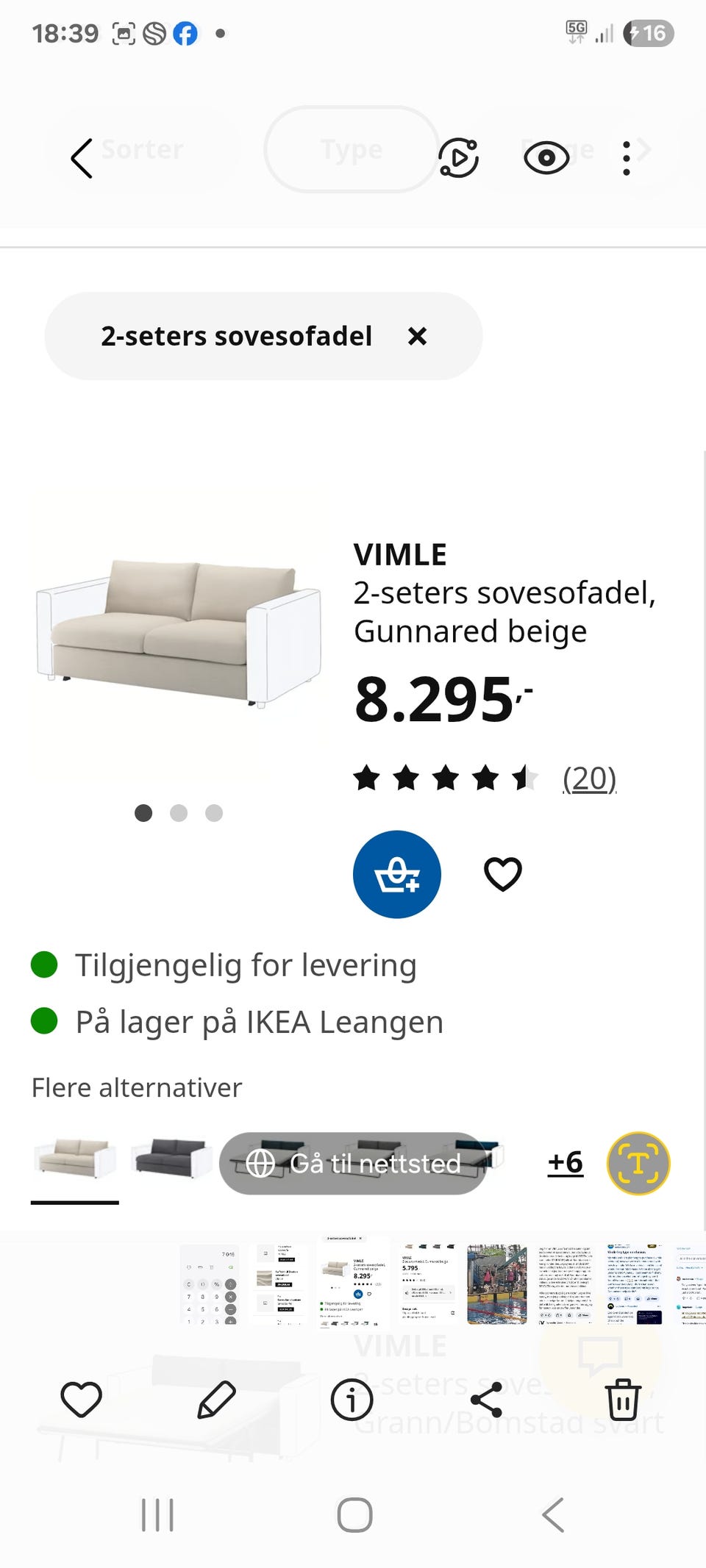706x1568 pixels.
Task: Share the screenshot using the share icon
Action: [489, 1400]
